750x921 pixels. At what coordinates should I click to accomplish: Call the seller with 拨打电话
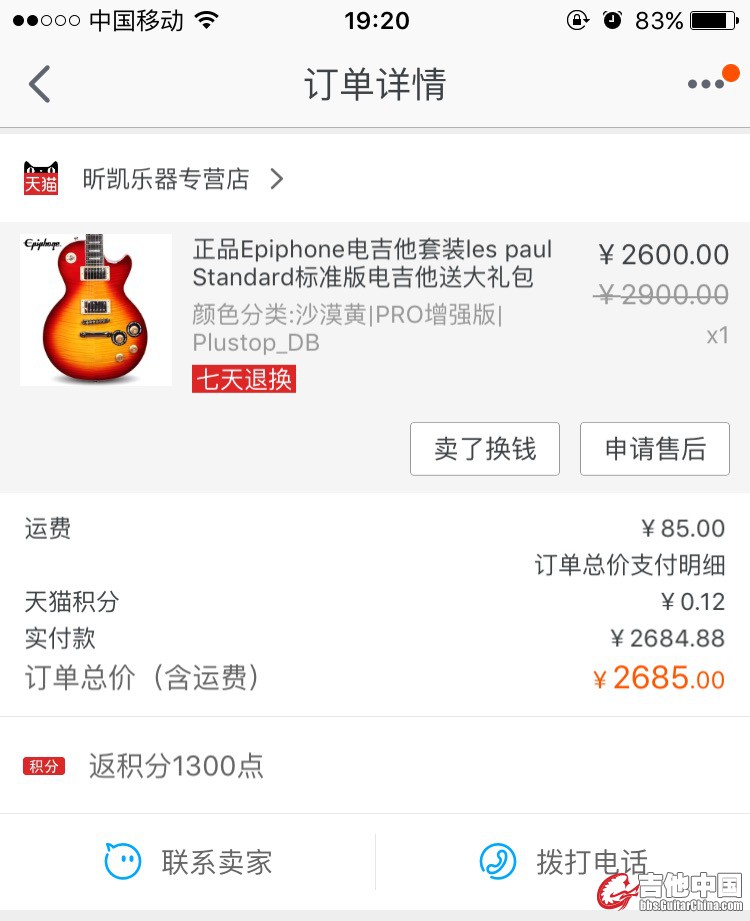[x=564, y=862]
